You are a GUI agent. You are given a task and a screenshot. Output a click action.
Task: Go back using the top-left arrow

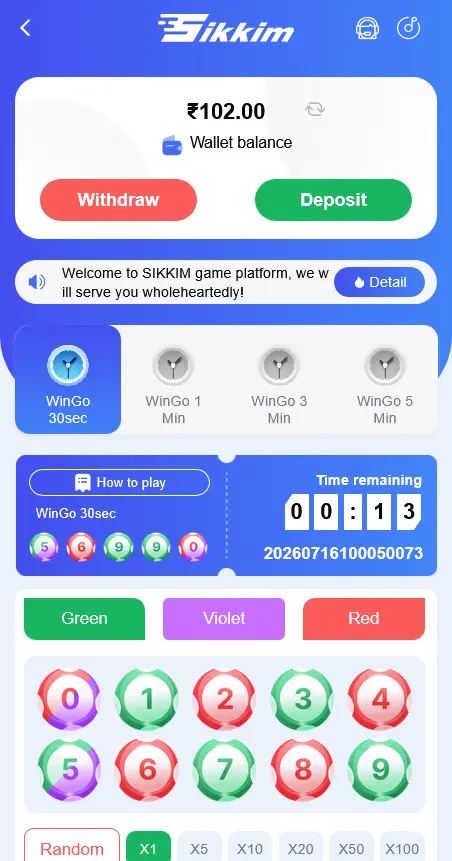[x=25, y=27]
